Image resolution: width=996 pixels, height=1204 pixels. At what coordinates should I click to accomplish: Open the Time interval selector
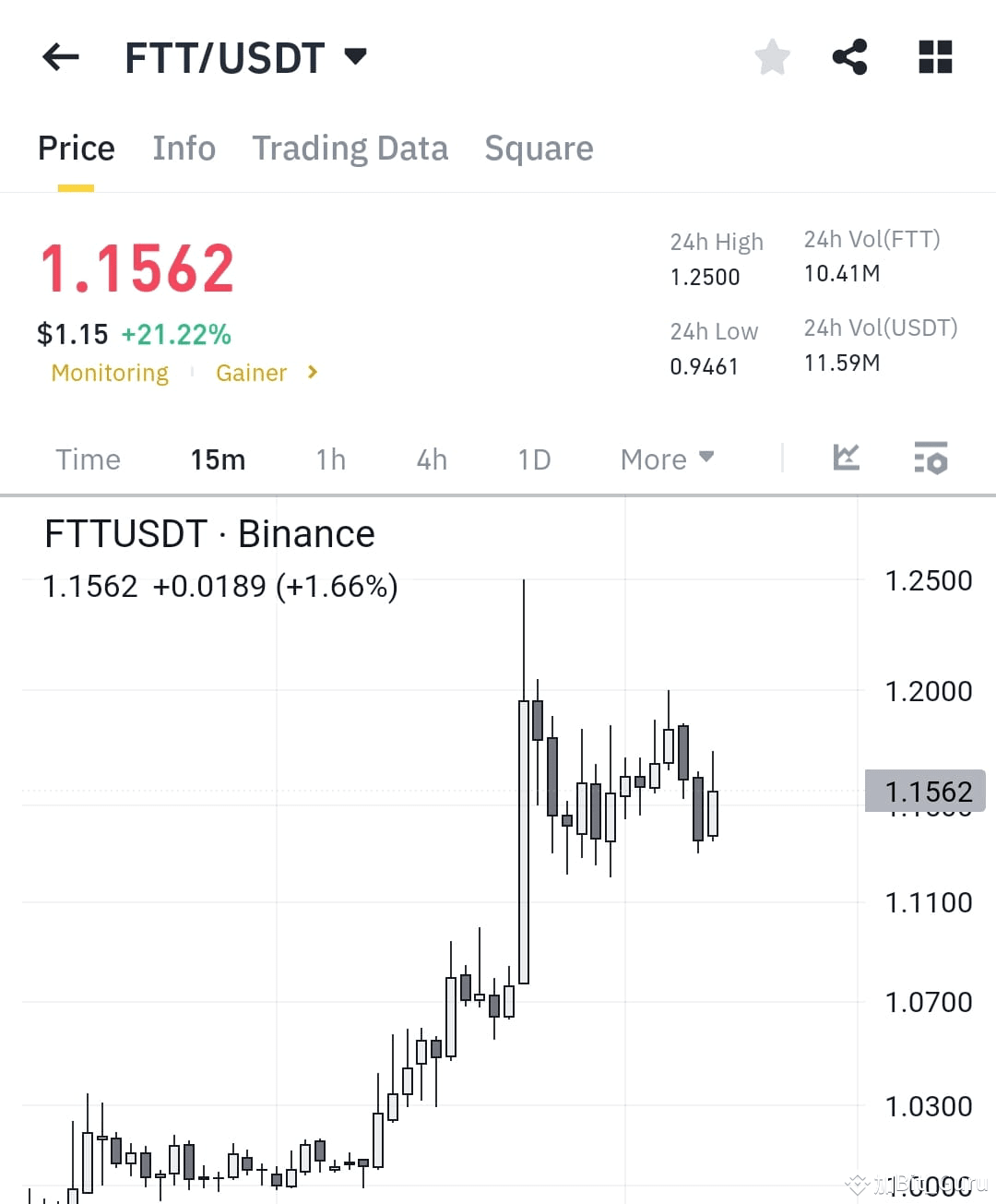click(x=88, y=459)
